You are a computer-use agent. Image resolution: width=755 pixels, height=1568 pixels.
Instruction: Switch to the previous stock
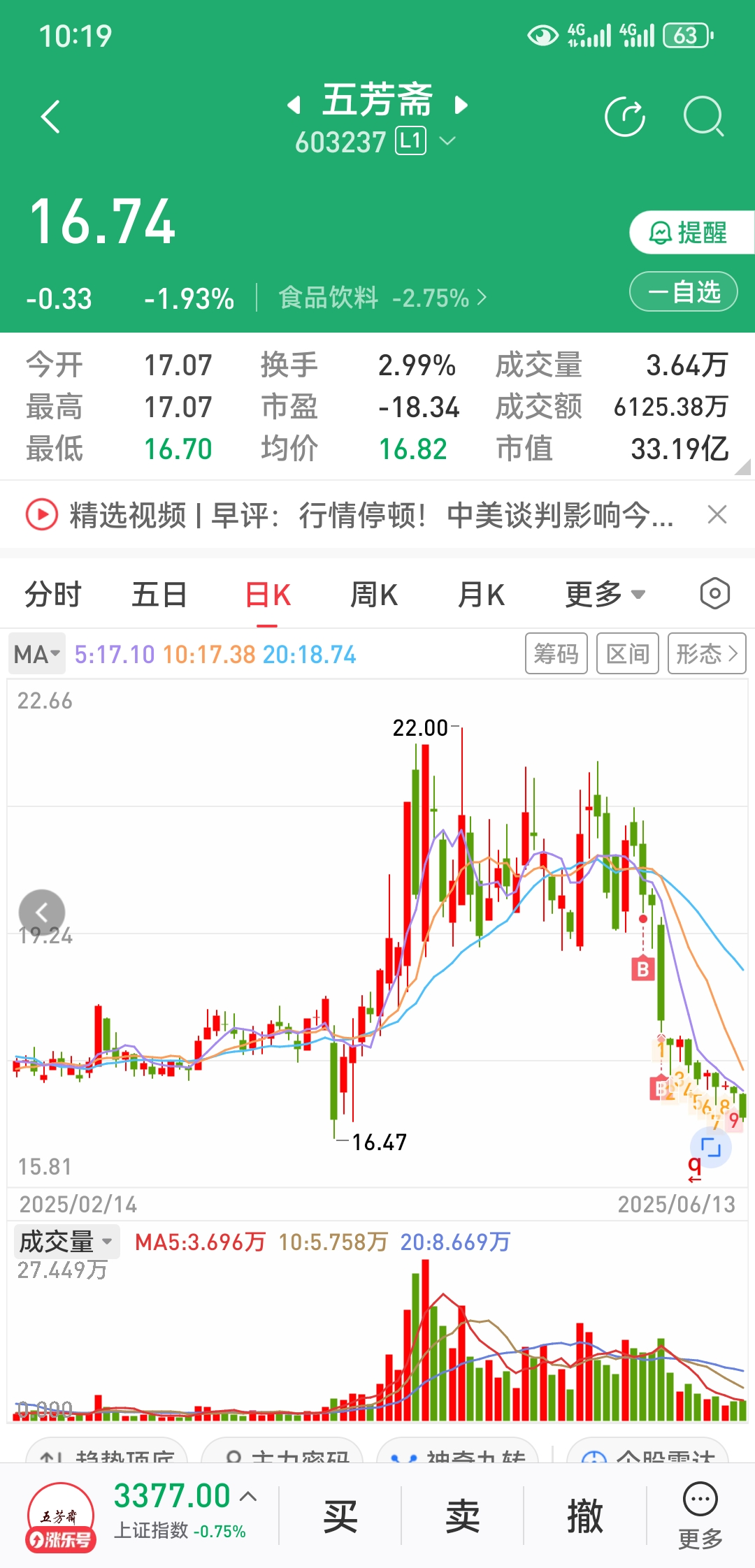click(x=294, y=105)
